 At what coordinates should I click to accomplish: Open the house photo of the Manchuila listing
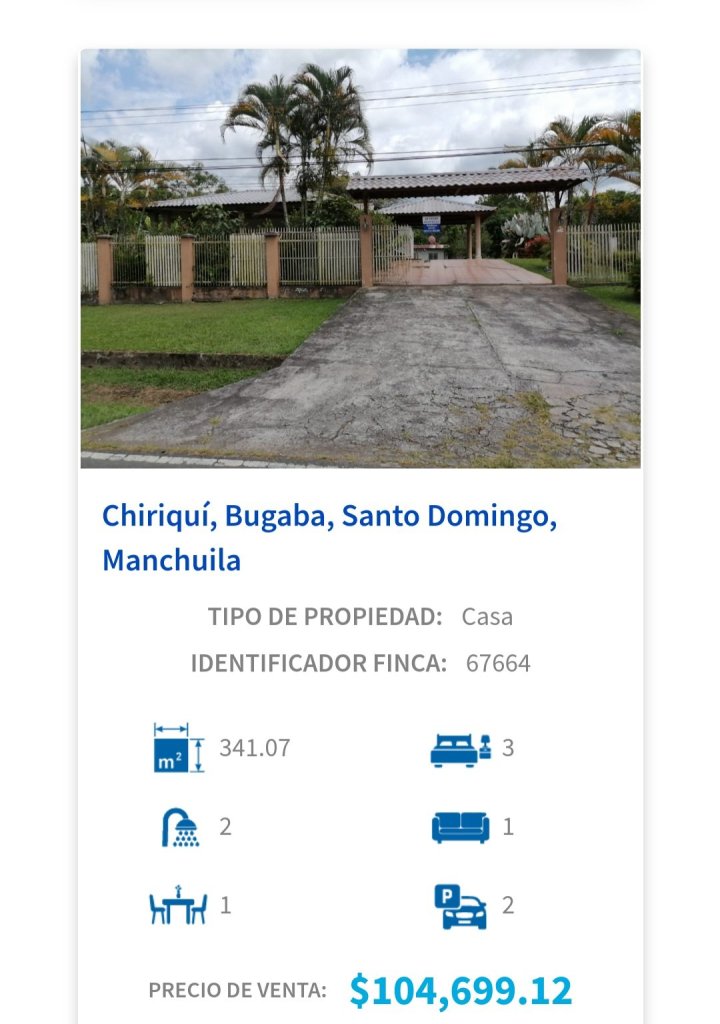(x=360, y=259)
